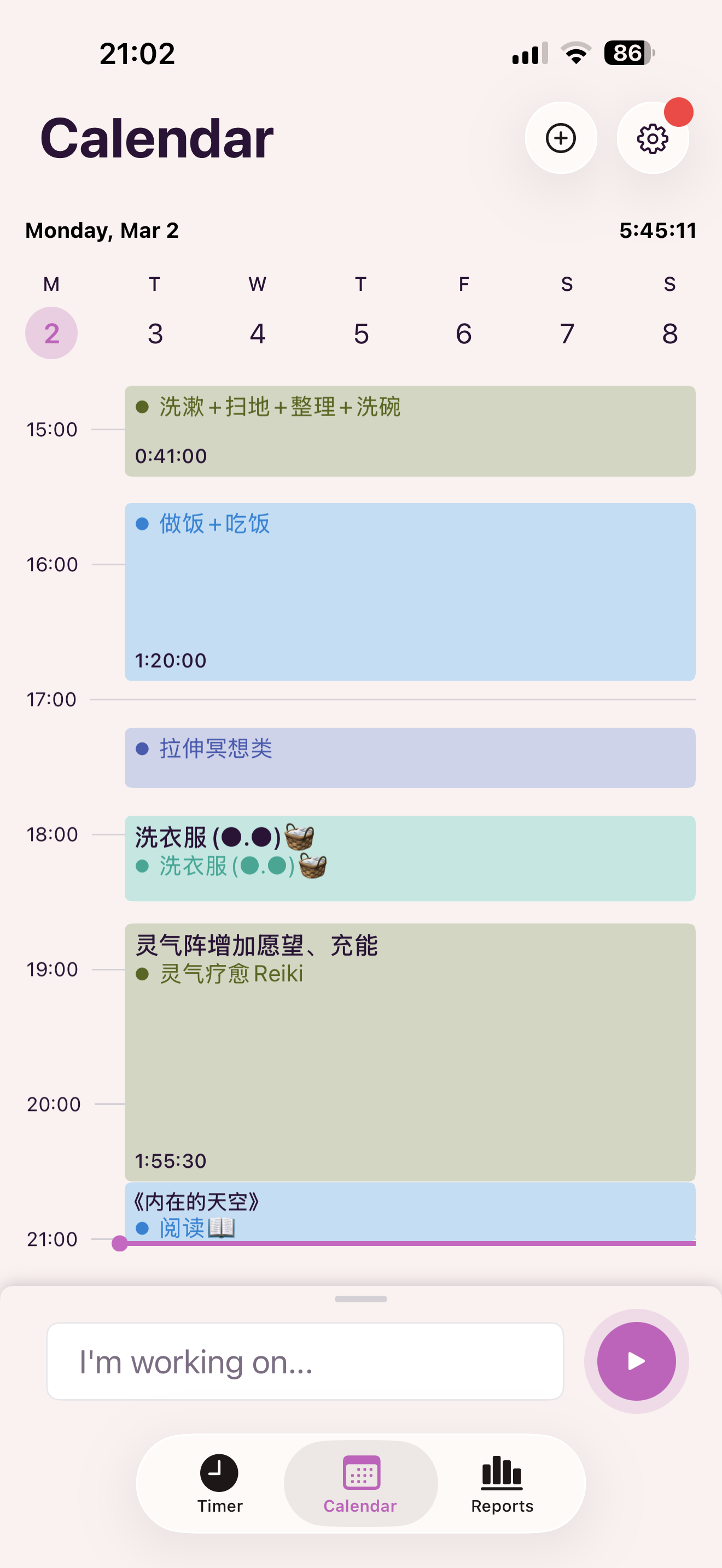Image resolution: width=722 pixels, height=1568 pixels.
Task: Add a new time entry with plus icon
Action: tap(561, 138)
